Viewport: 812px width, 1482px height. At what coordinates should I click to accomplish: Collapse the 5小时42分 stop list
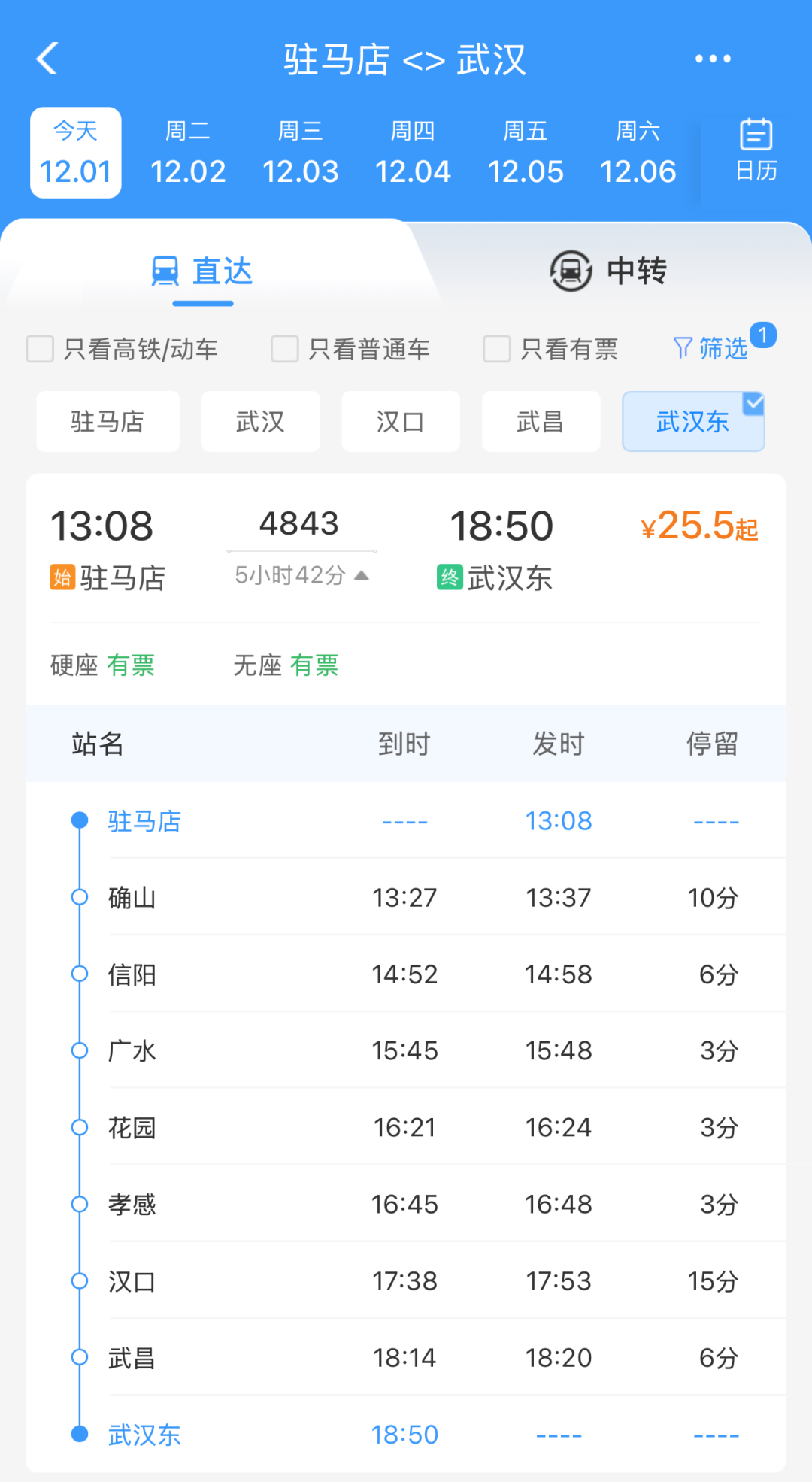tap(362, 577)
